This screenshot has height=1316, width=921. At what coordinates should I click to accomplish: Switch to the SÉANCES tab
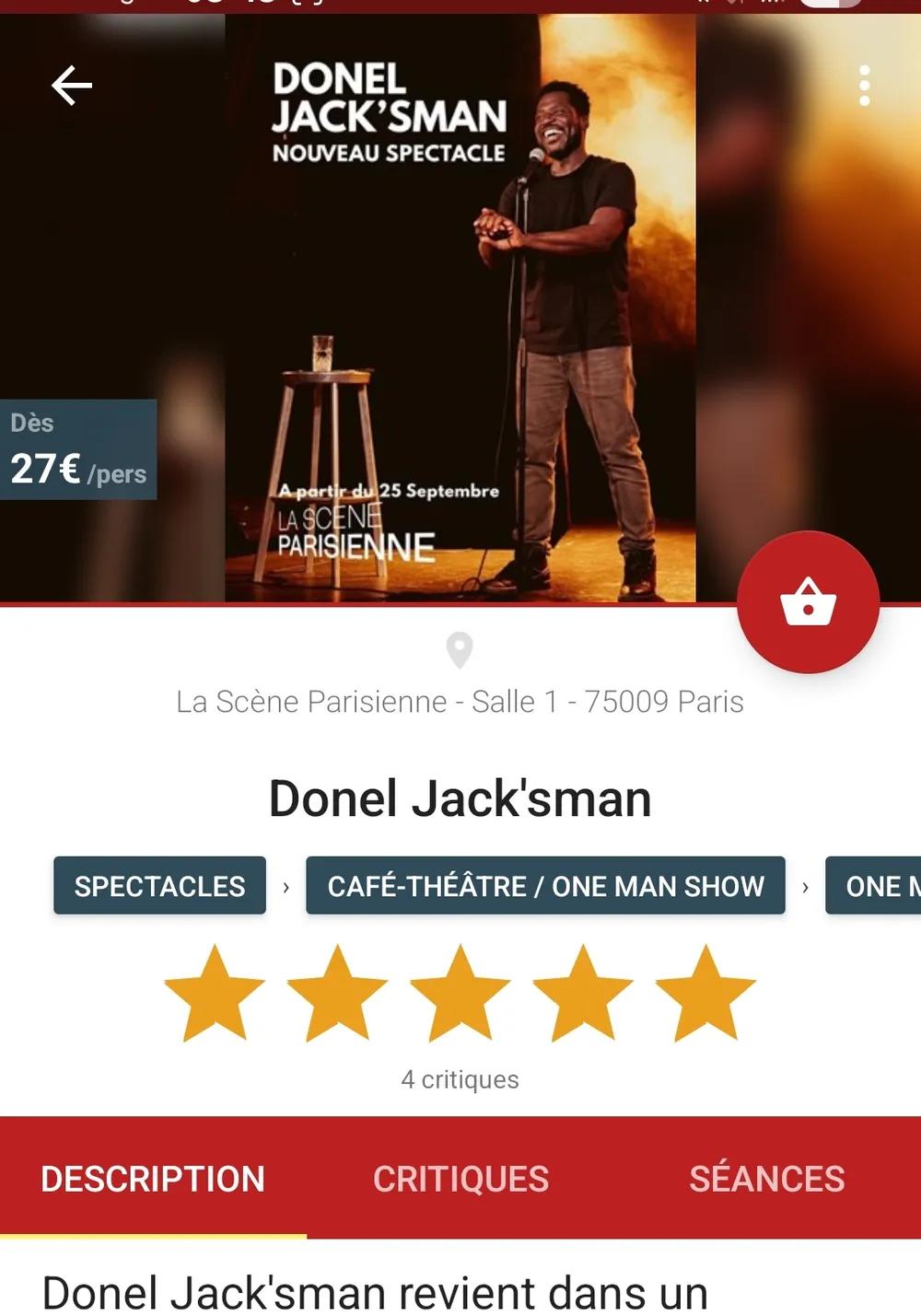[x=766, y=1179]
